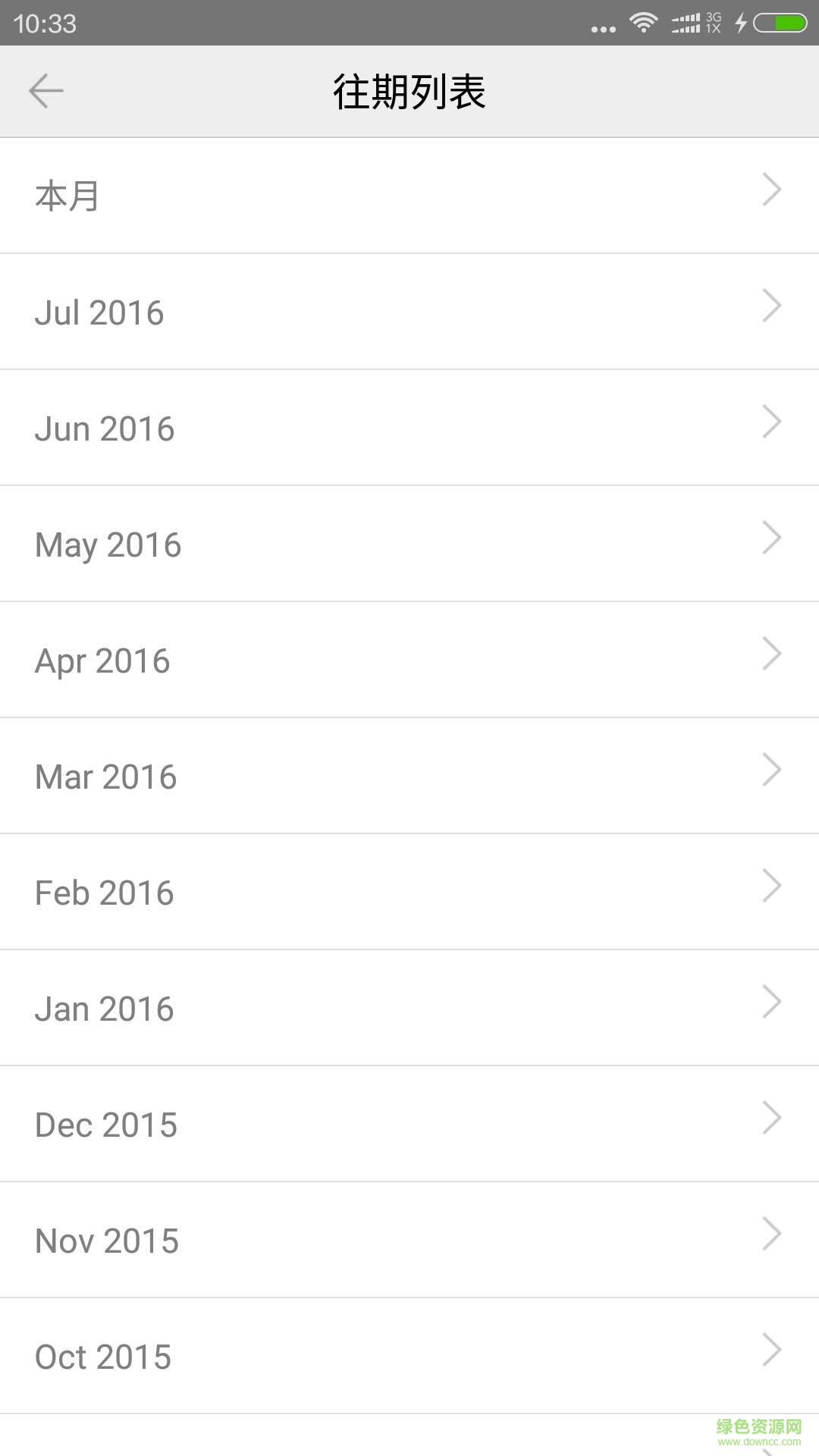Image resolution: width=819 pixels, height=1456 pixels.
Task: Open the 本月 entry
Action: [409, 196]
